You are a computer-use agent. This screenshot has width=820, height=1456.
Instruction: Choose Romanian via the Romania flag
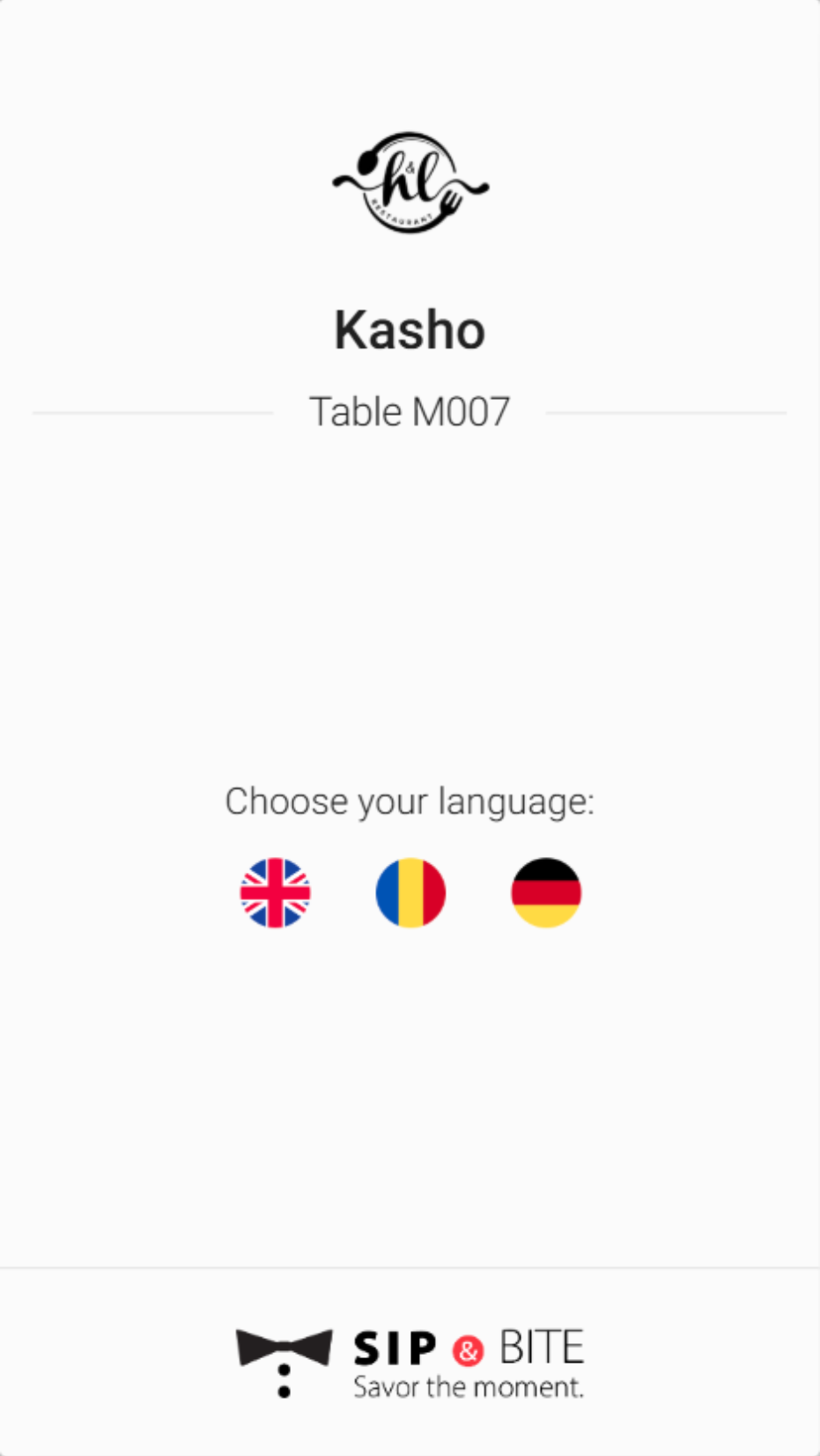[410, 892]
